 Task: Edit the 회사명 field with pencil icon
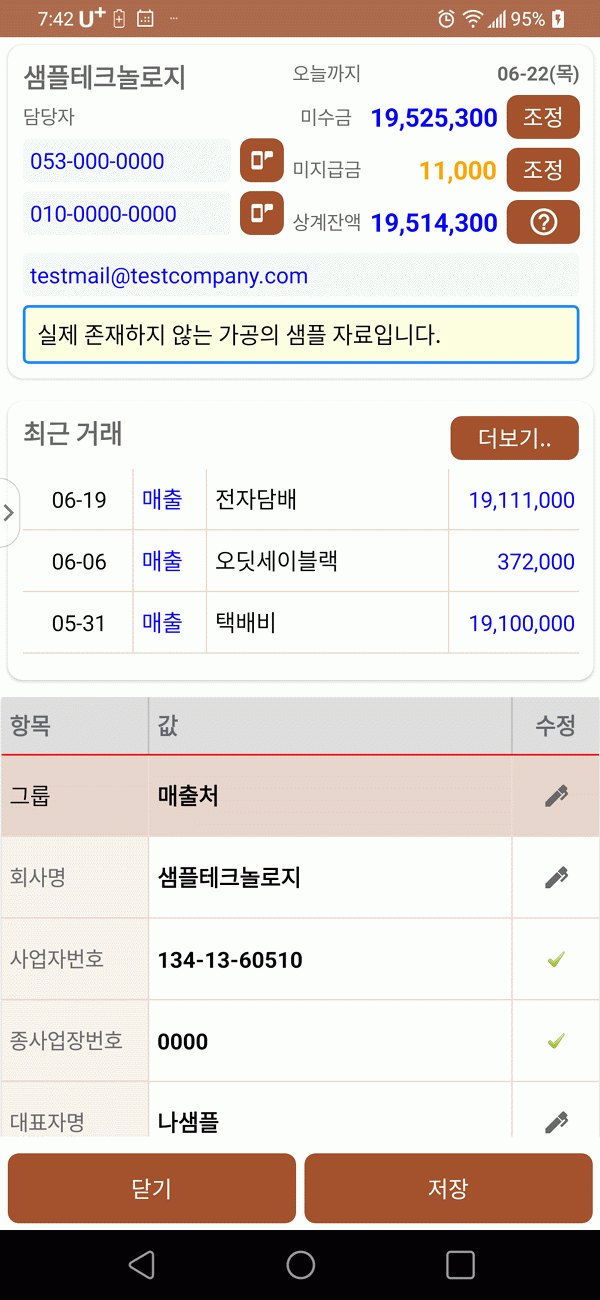556,878
